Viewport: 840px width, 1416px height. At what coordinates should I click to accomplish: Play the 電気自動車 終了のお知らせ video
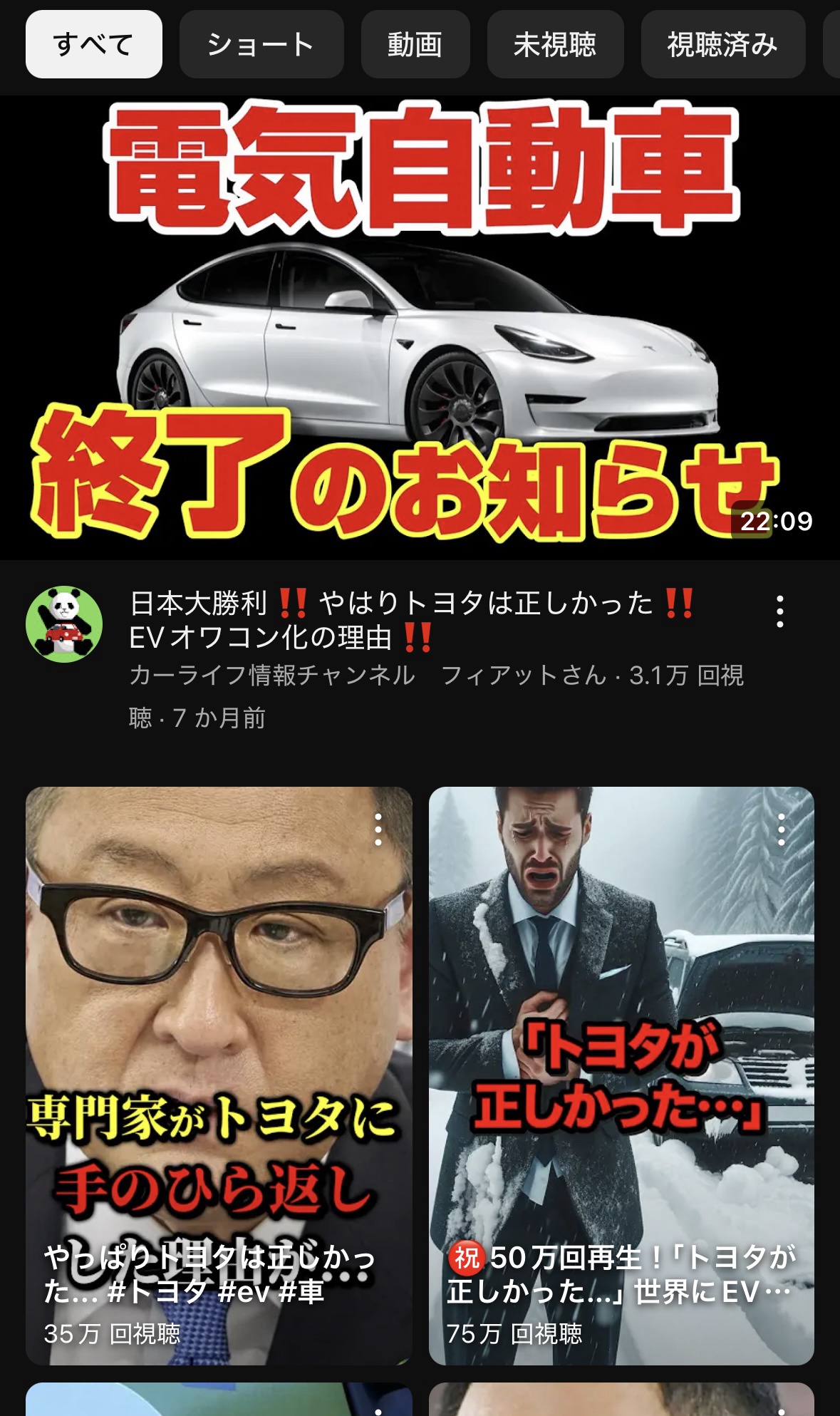coord(420,328)
